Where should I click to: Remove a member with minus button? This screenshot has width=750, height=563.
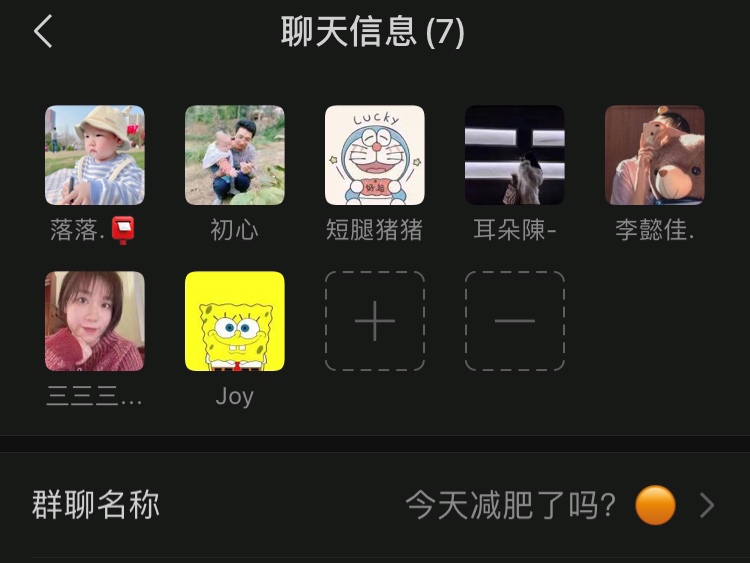[x=515, y=321]
